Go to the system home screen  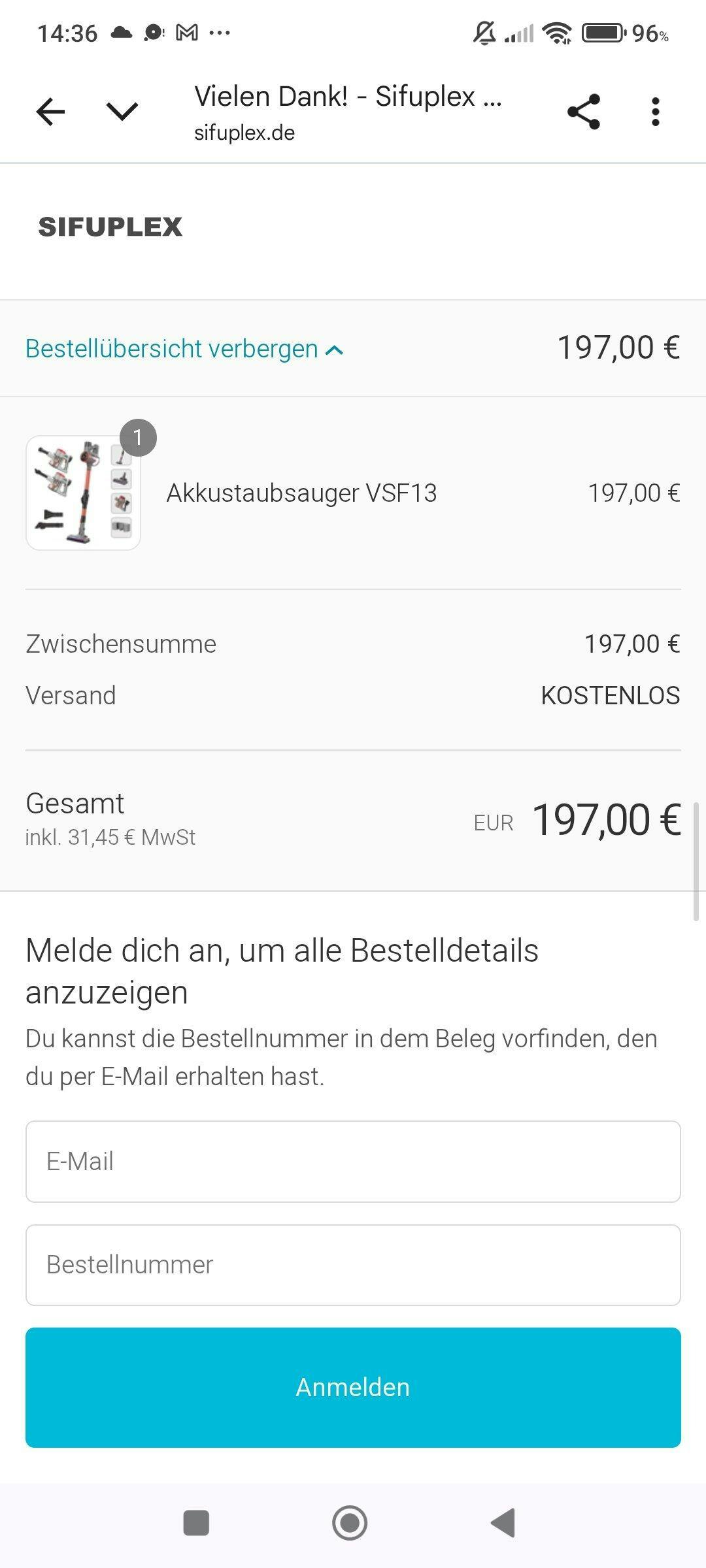(x=350, y=1523)
